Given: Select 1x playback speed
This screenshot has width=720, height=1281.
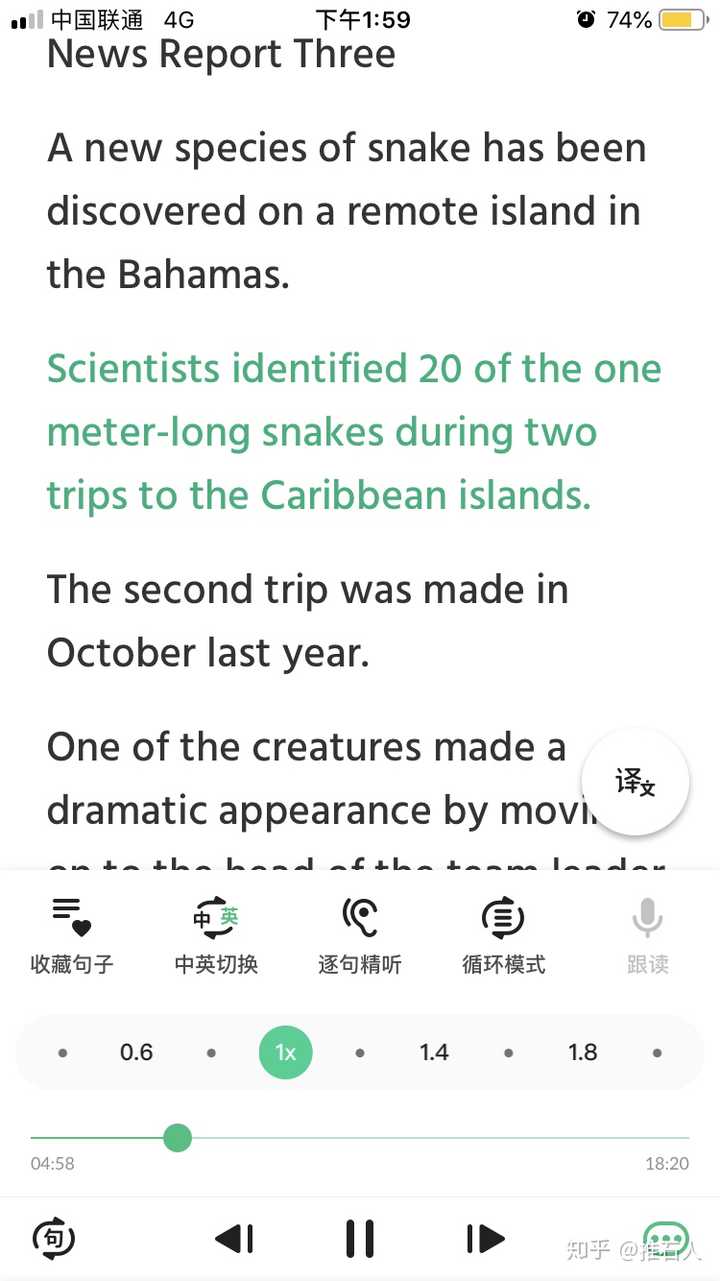Looking at the screenshot, I should 286,1052.
